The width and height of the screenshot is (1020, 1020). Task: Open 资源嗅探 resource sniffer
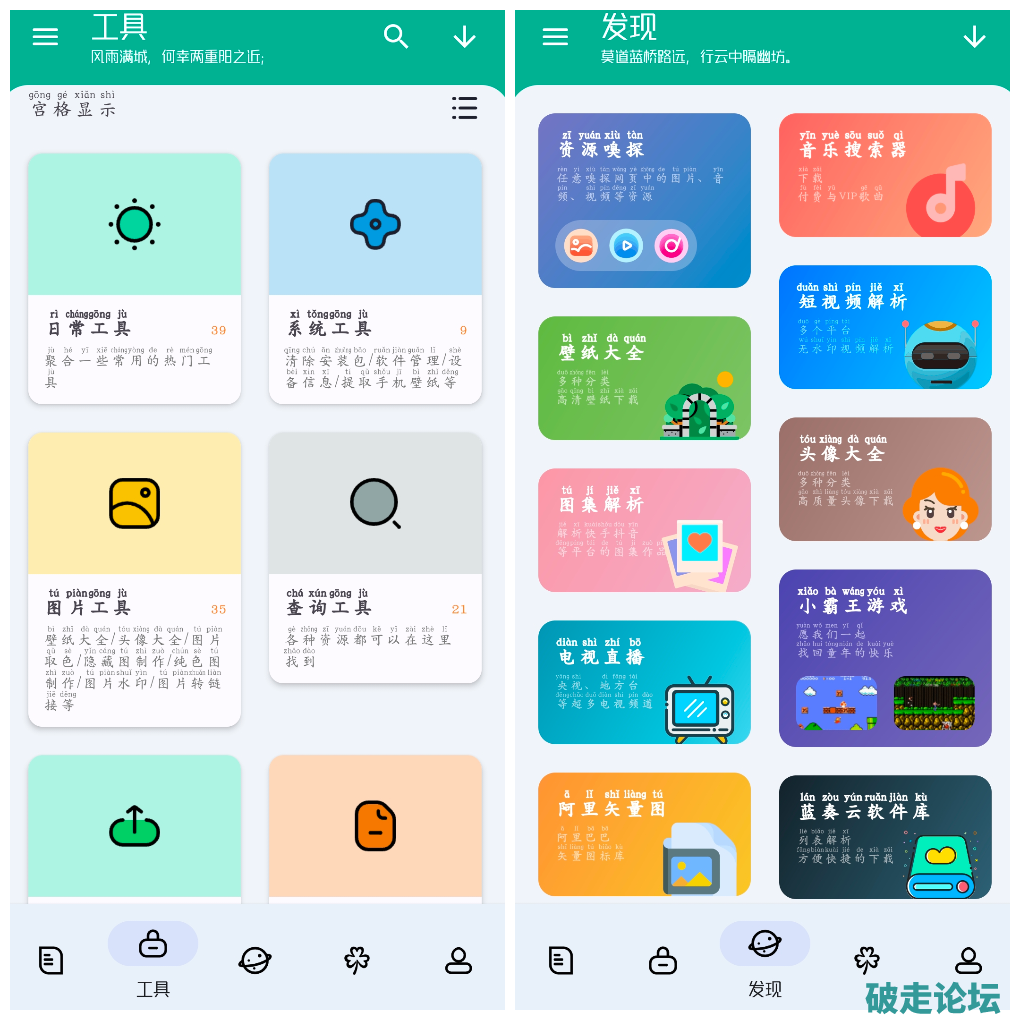644,200
